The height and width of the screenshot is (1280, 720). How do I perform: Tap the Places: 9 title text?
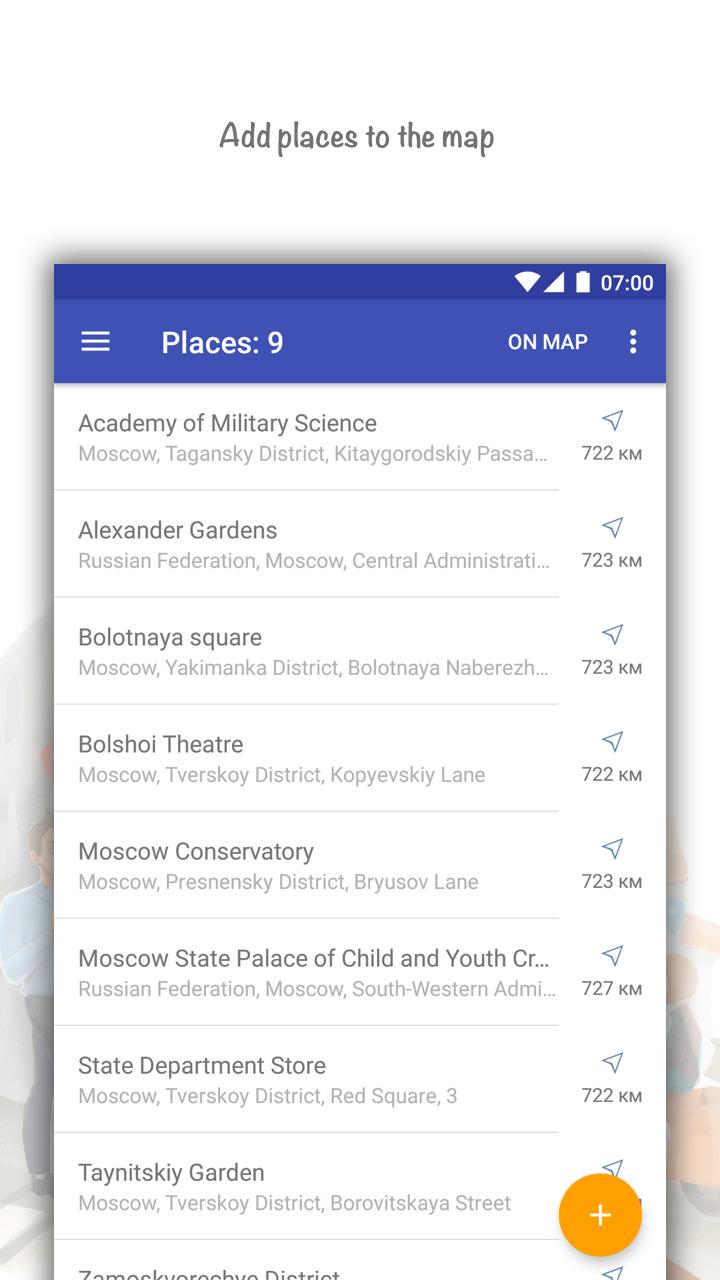pos(223,341)
